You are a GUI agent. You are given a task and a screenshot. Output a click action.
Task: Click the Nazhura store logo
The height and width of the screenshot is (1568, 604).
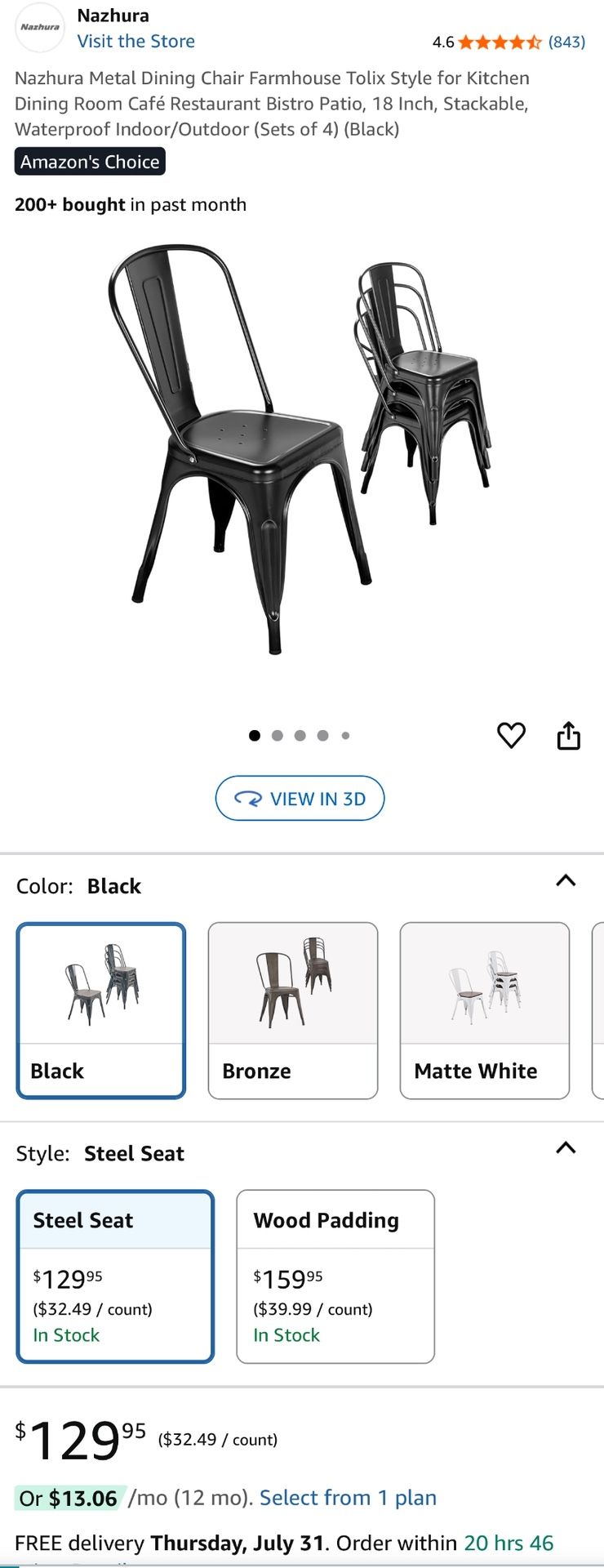(x=38, y=28)
